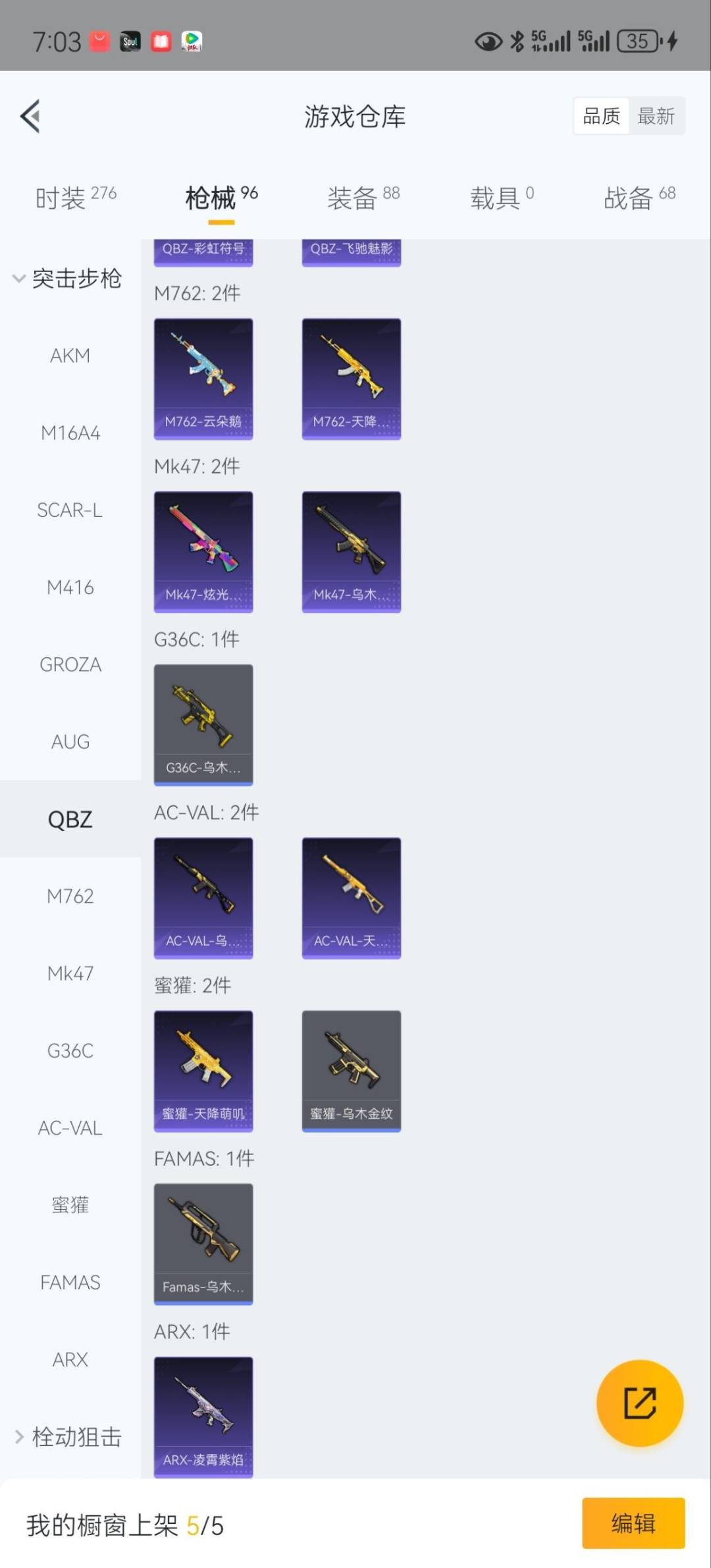Switch to the 装备 tab
The width and height of the screenshot is (711, 1568).
(363, 198)
